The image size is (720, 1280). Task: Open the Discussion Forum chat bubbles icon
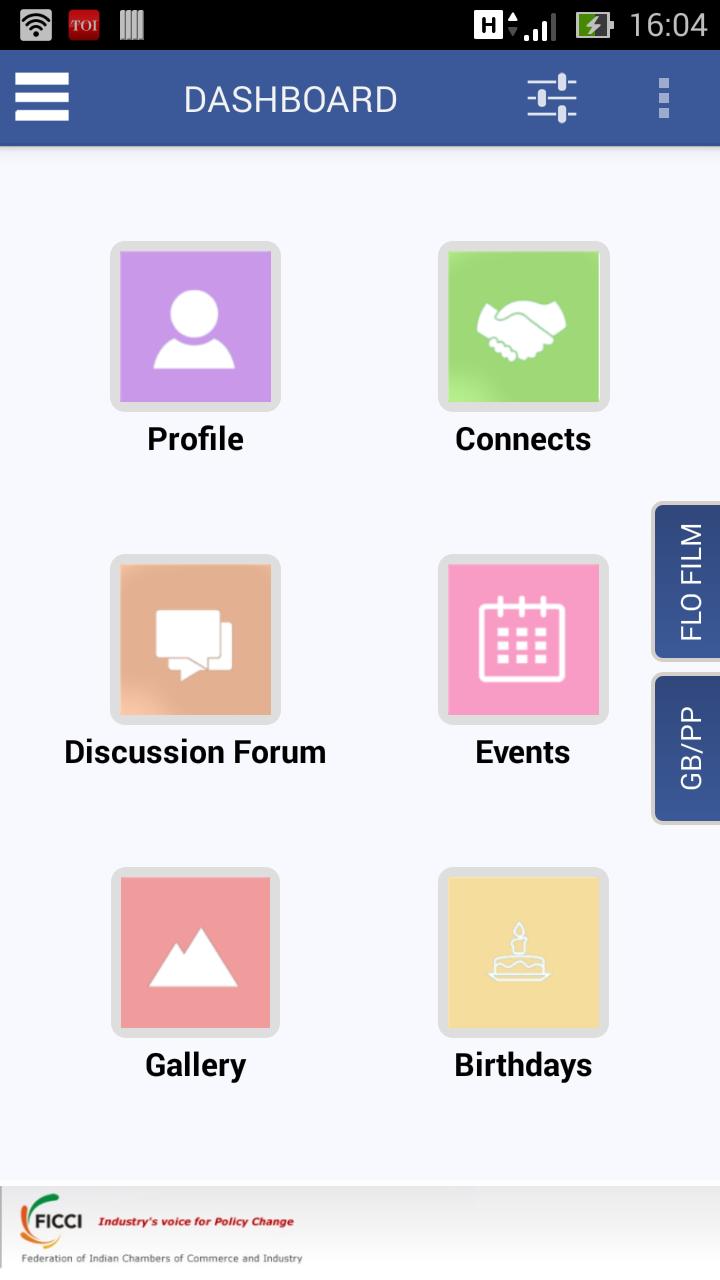(194, 640)
